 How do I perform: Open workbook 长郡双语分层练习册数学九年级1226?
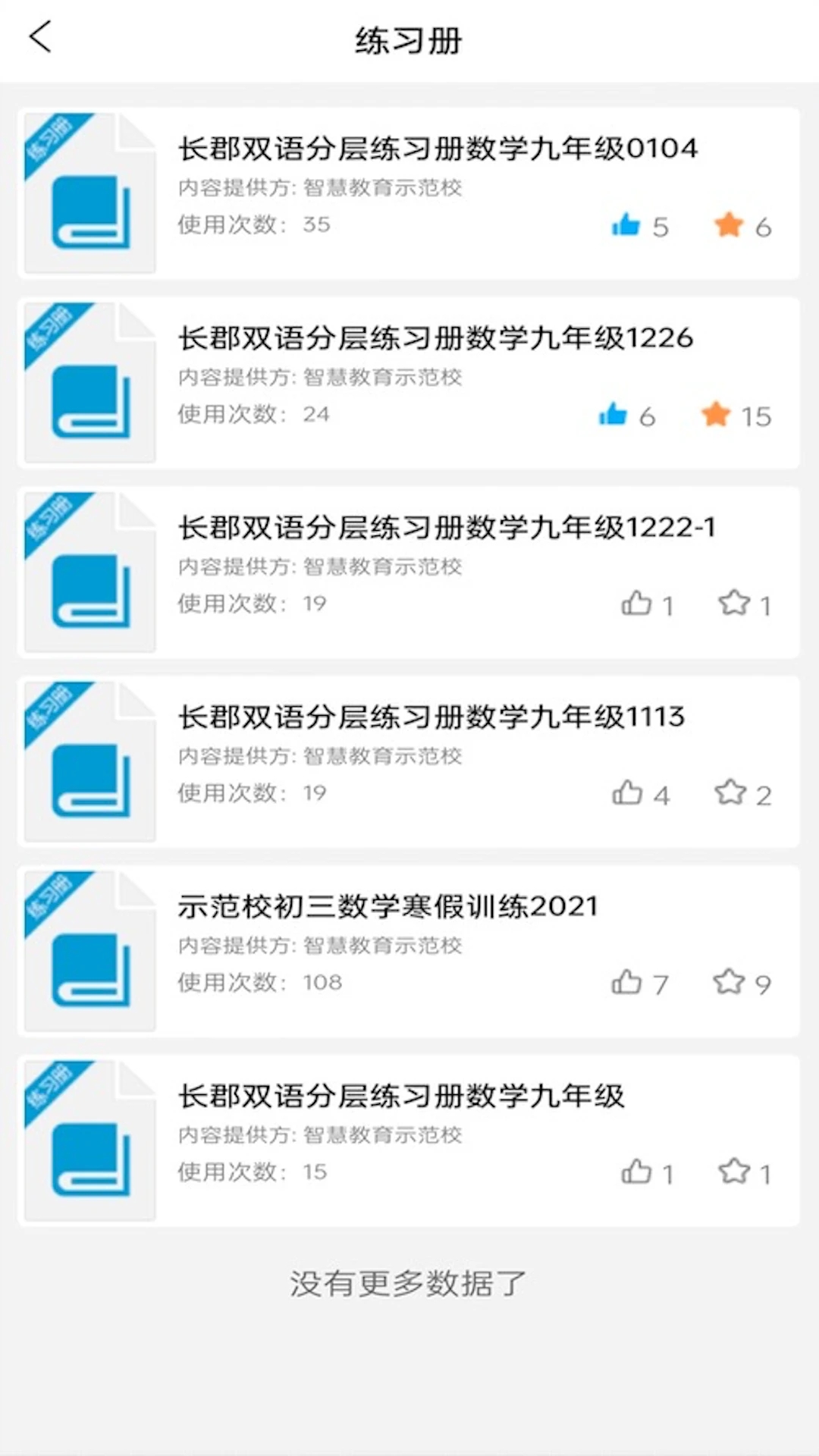[435, 338]
